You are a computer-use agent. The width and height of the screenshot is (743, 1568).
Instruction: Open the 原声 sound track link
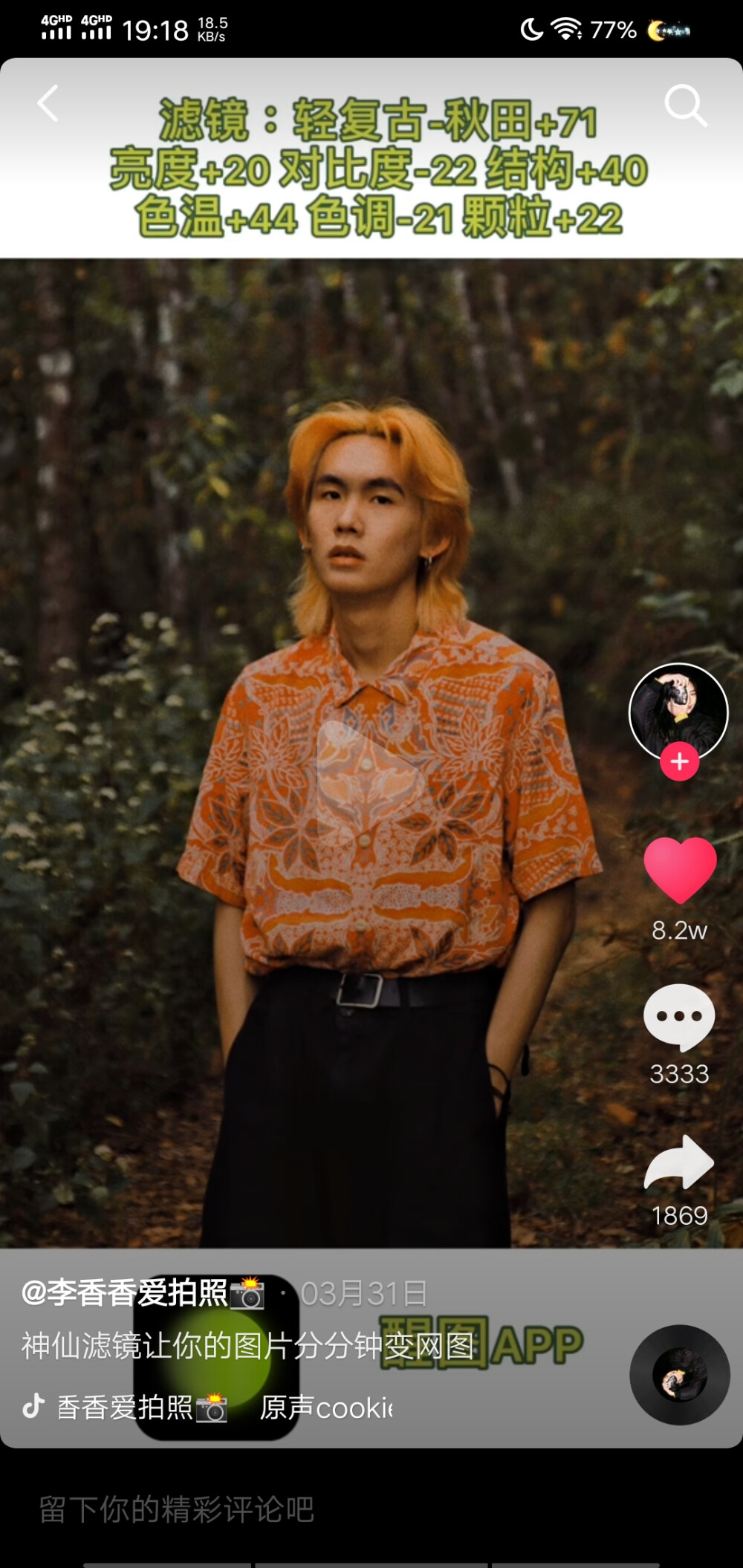(325, 1408)
